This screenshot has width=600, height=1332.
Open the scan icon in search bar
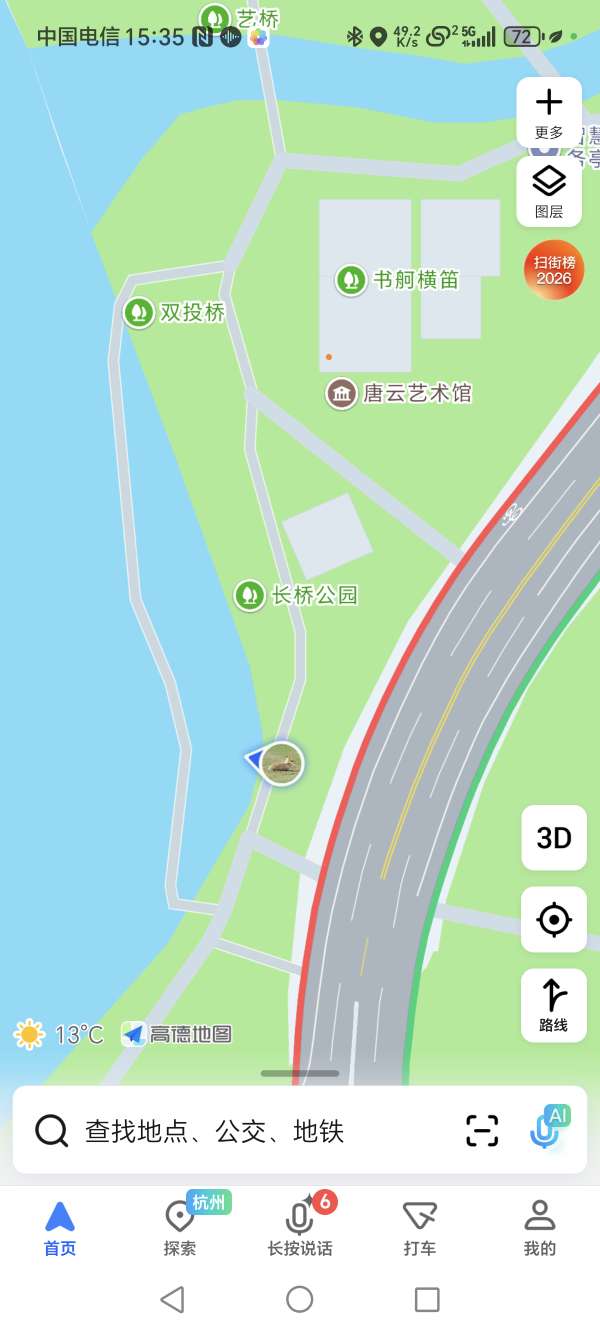(x=482, y=1131)
